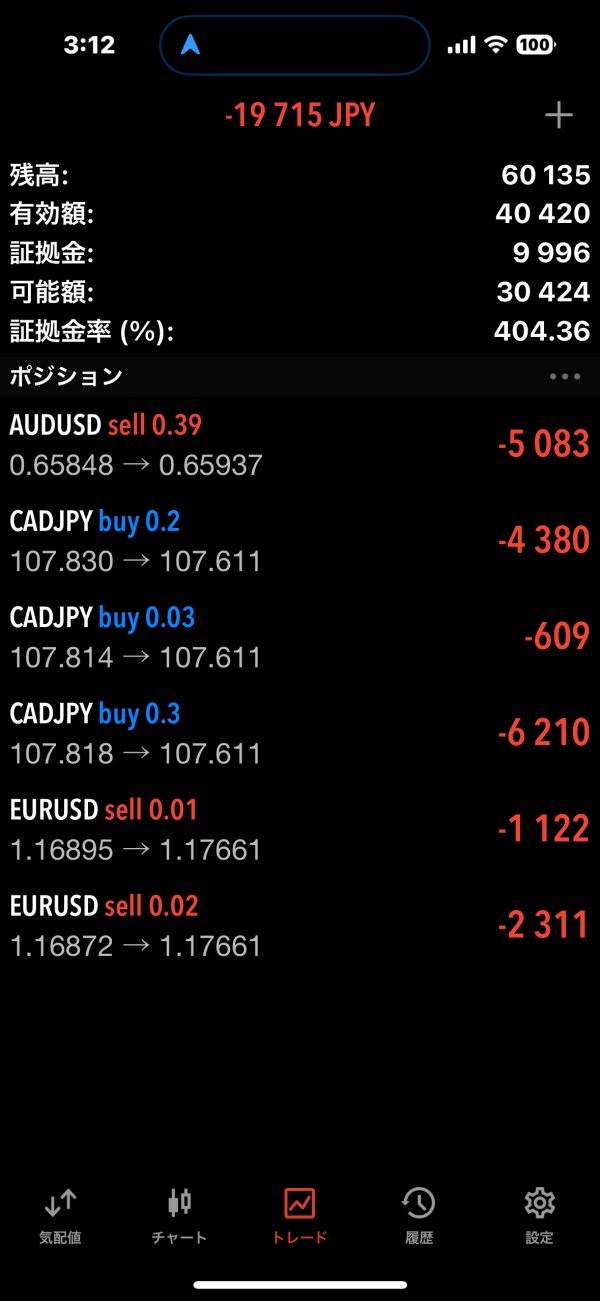Open the AUDUSD sell 0.39 position

point(300,444)
